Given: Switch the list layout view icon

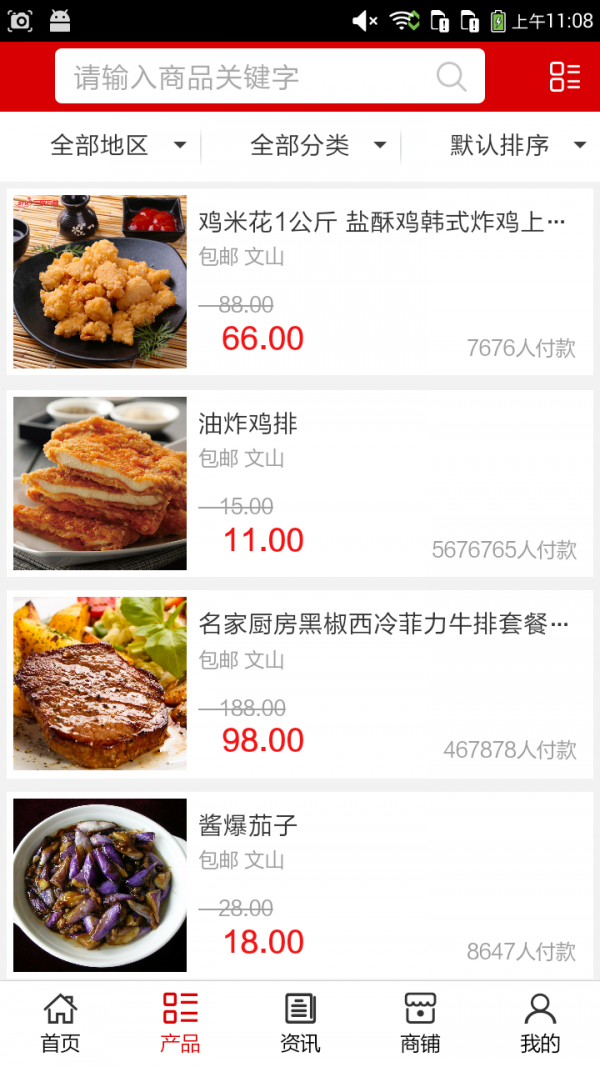Looking at the screenshot, I should point(564,77).
